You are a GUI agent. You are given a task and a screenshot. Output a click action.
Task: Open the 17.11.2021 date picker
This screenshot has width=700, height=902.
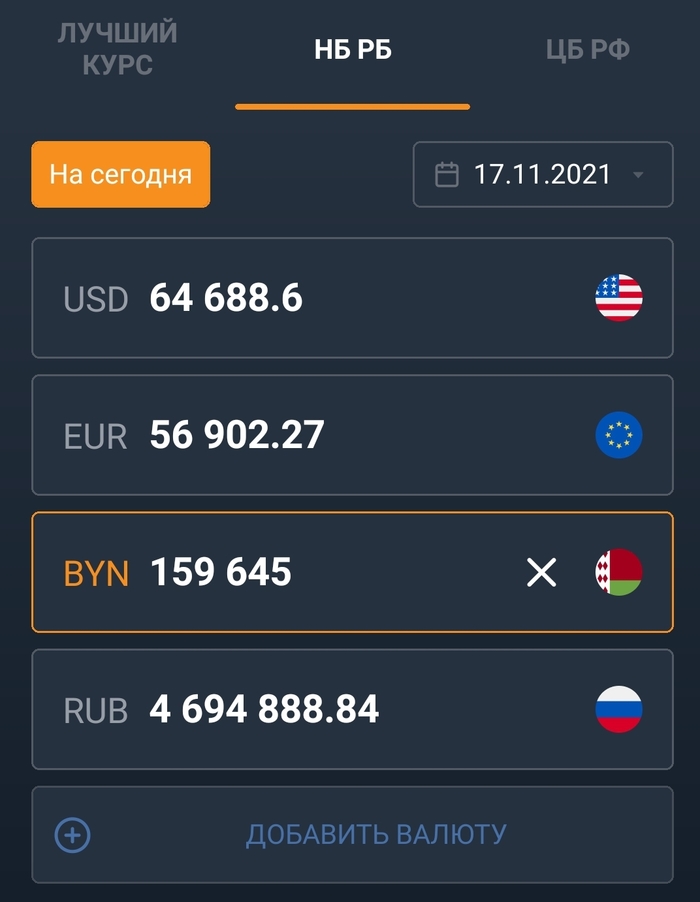[542, 175]
